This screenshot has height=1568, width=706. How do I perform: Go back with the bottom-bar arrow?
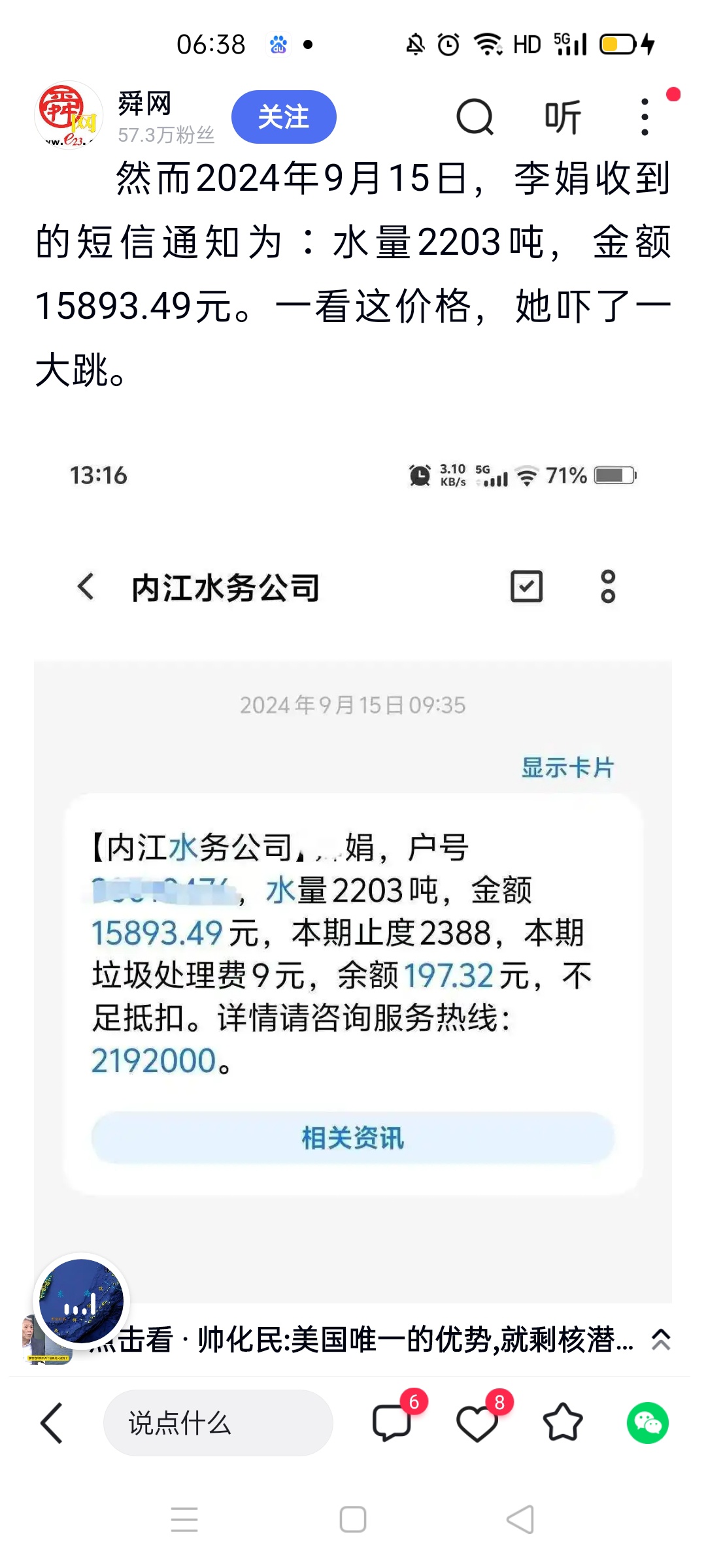pyautogui.click(x=52, y=1423)
